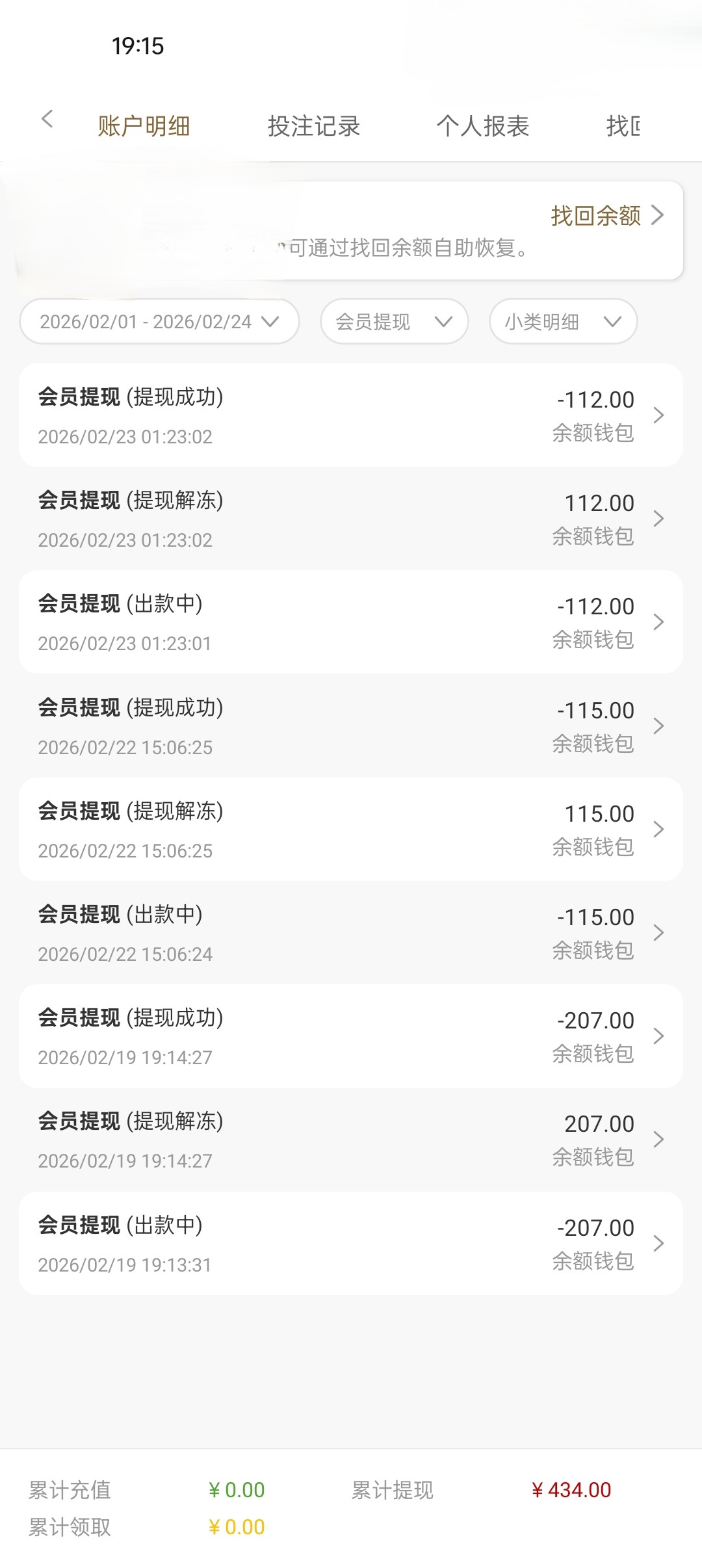This screenshot has height=1568, width=702.
Task: Select the 账户明细 tab
Action: (x=144, y=126)
